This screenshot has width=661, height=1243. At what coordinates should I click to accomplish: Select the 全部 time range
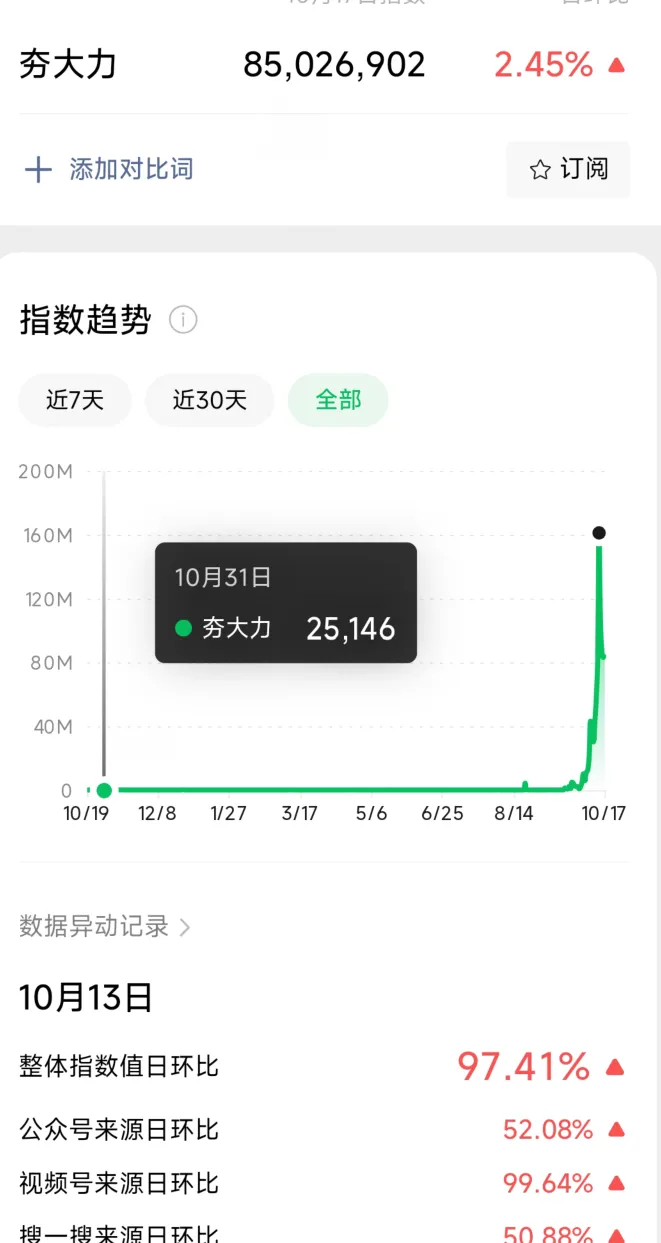click(338, 400)
